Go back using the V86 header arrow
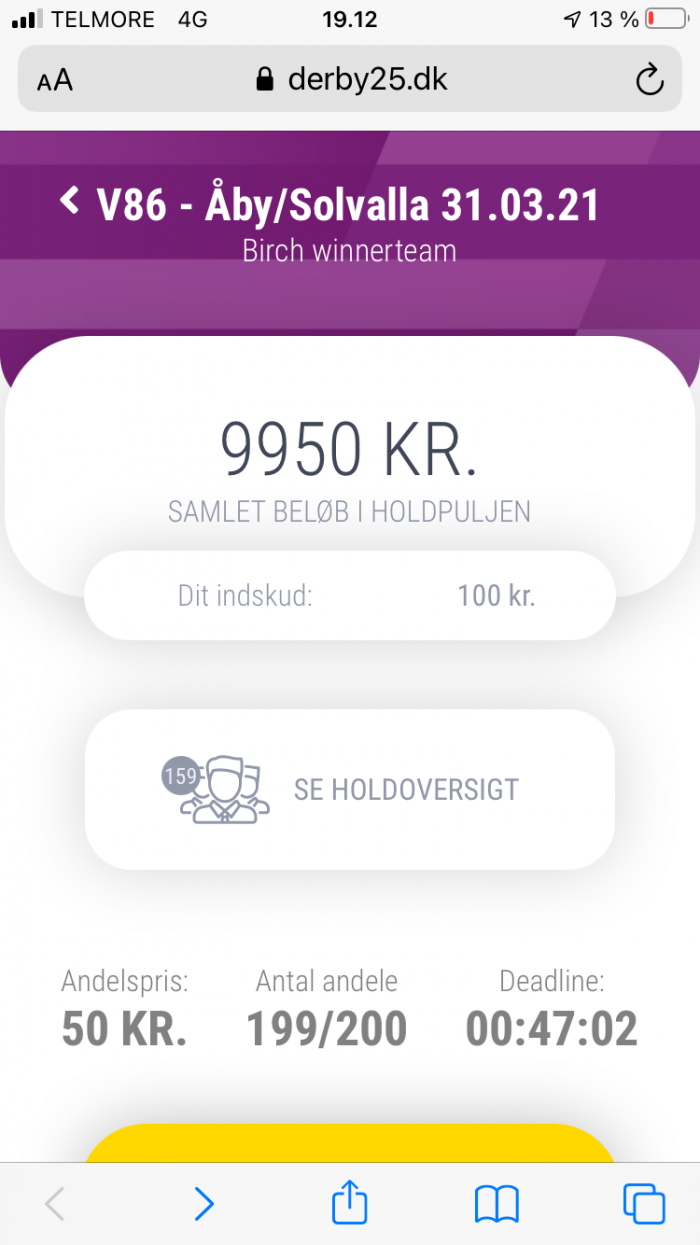700x1245 pixels. tap(70, 201)
